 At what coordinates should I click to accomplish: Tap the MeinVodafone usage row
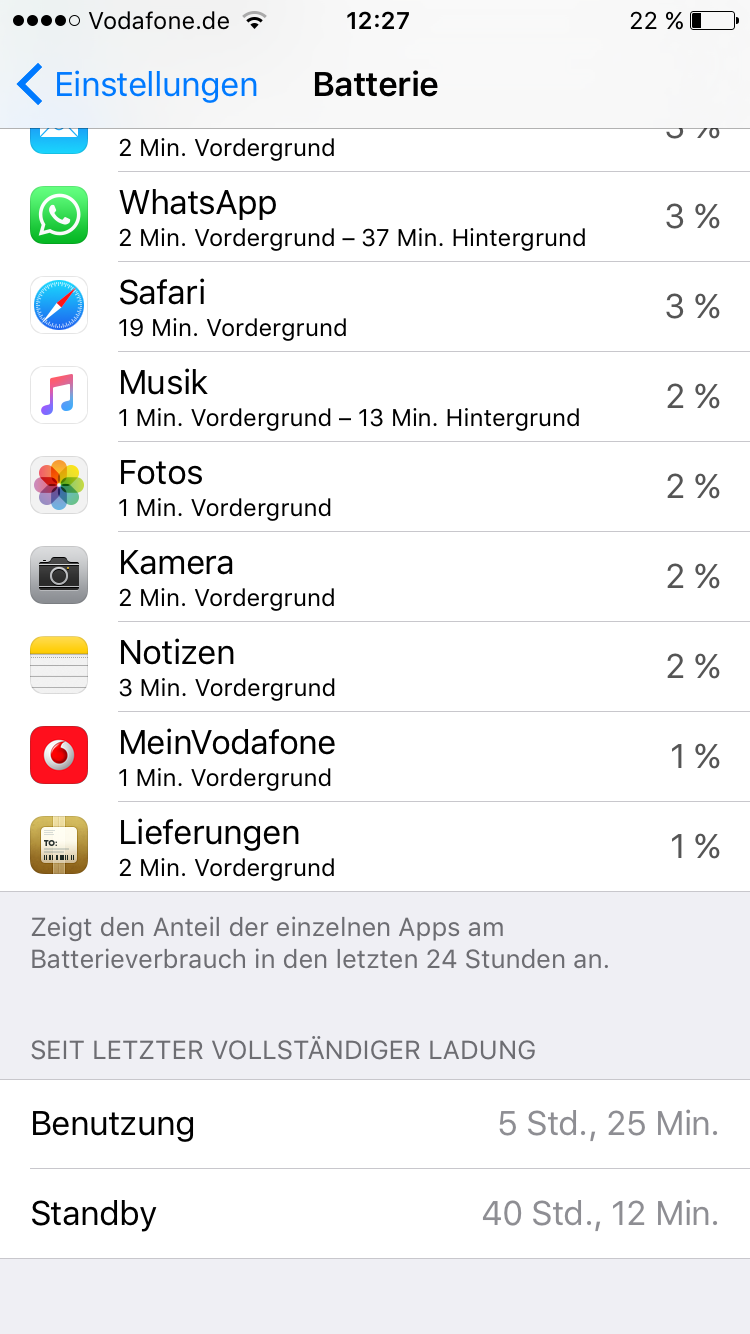coord(375,757)
